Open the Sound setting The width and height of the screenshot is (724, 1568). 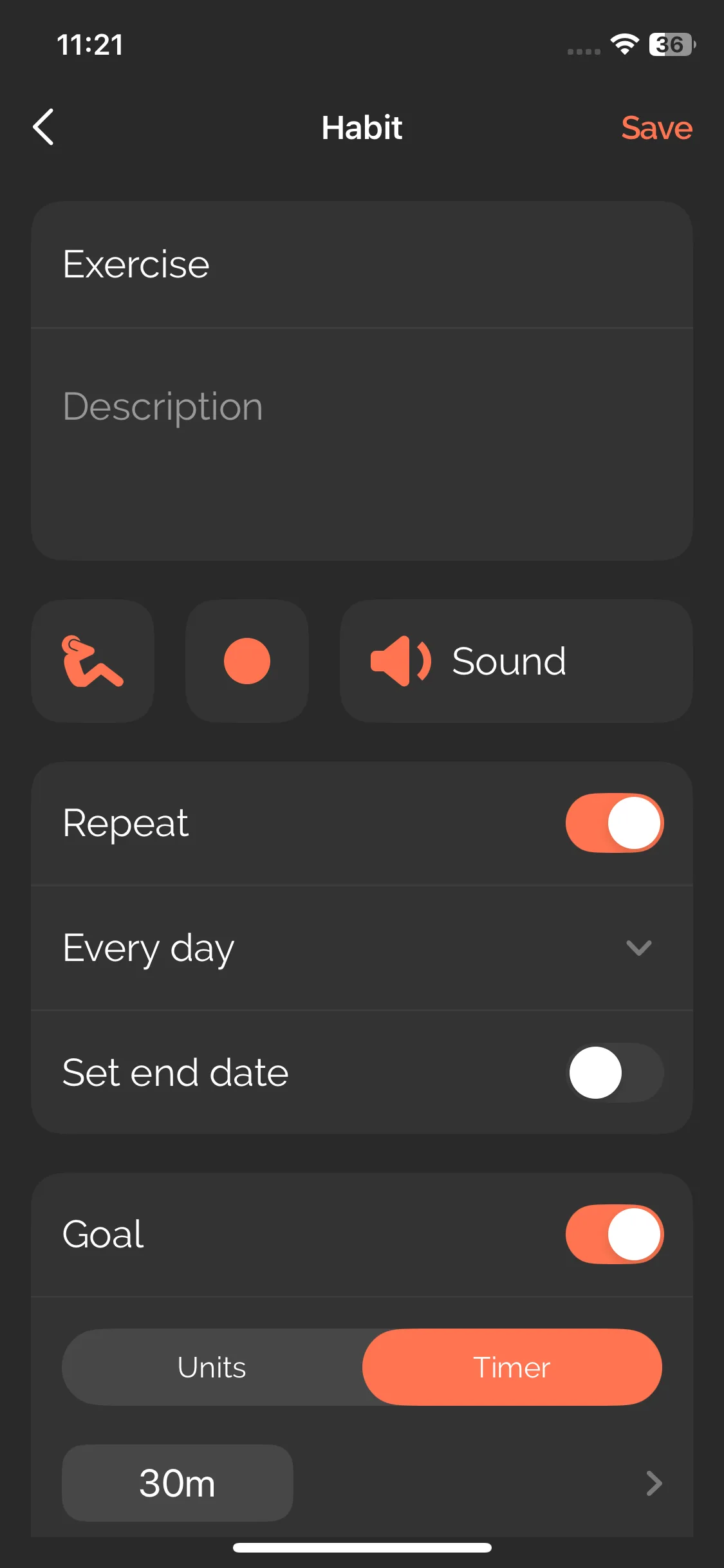coord(516,661)
